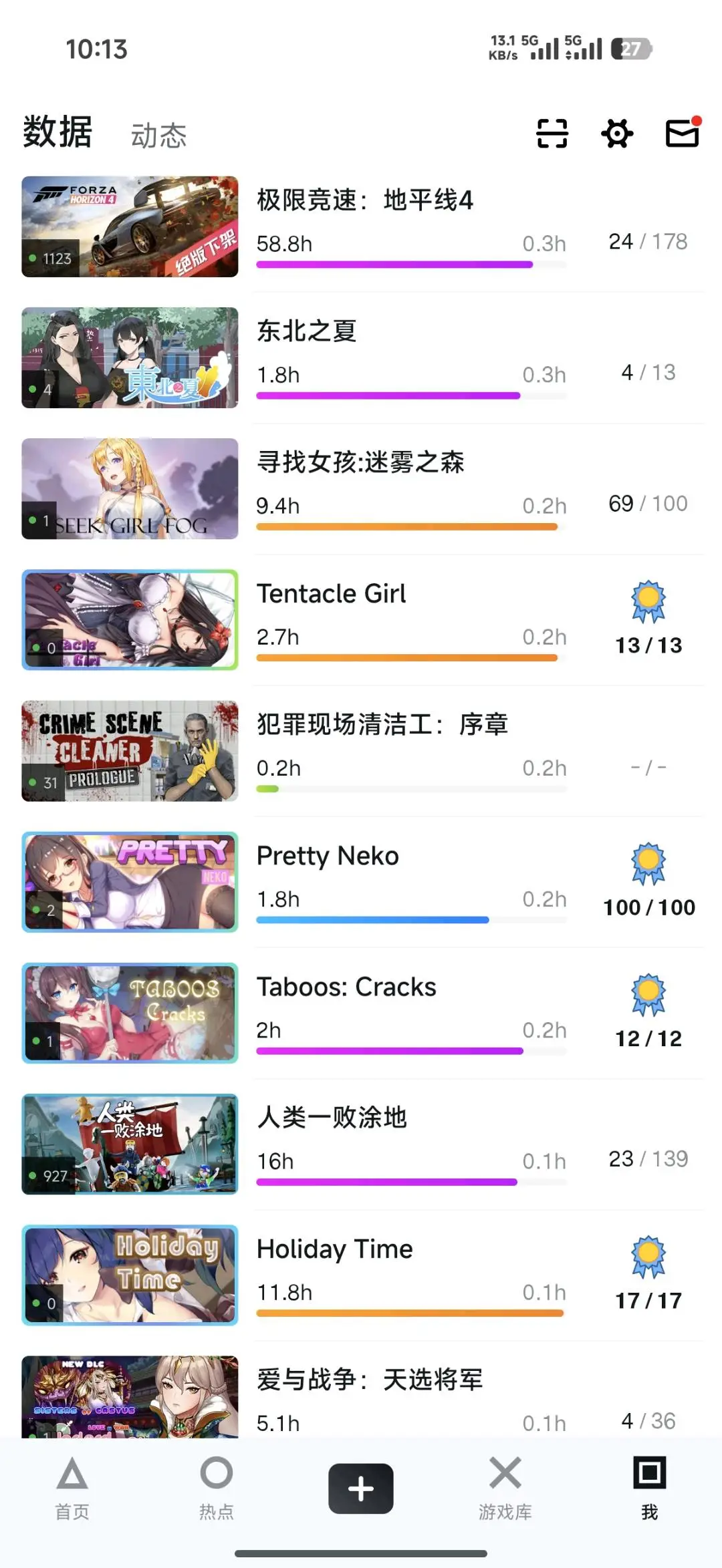The image size is (722, 1568).
Task: Open Holiday Time game entry
Action: [335, 1249]
